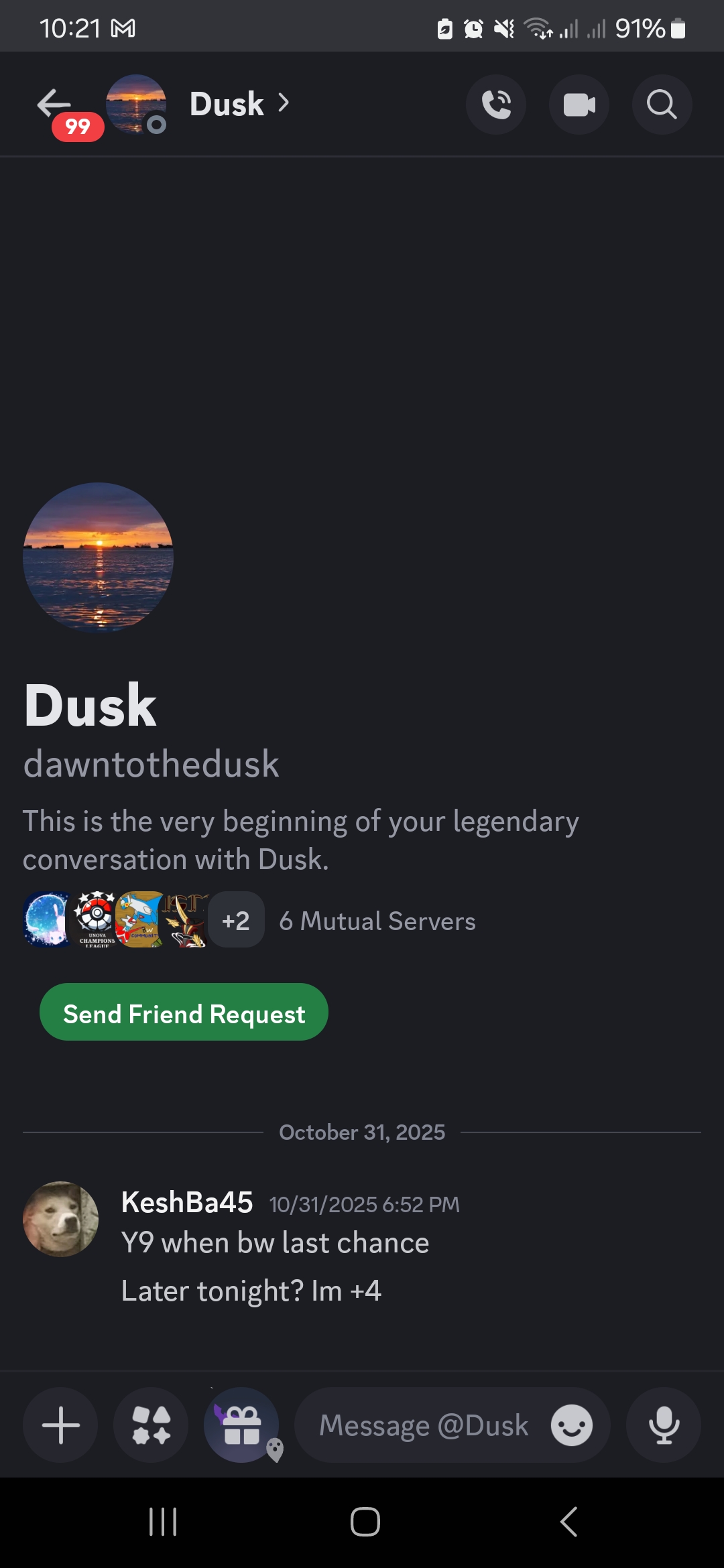Search within this conversation
Screen dimensions: 724x1568
(x=662, y=105)
